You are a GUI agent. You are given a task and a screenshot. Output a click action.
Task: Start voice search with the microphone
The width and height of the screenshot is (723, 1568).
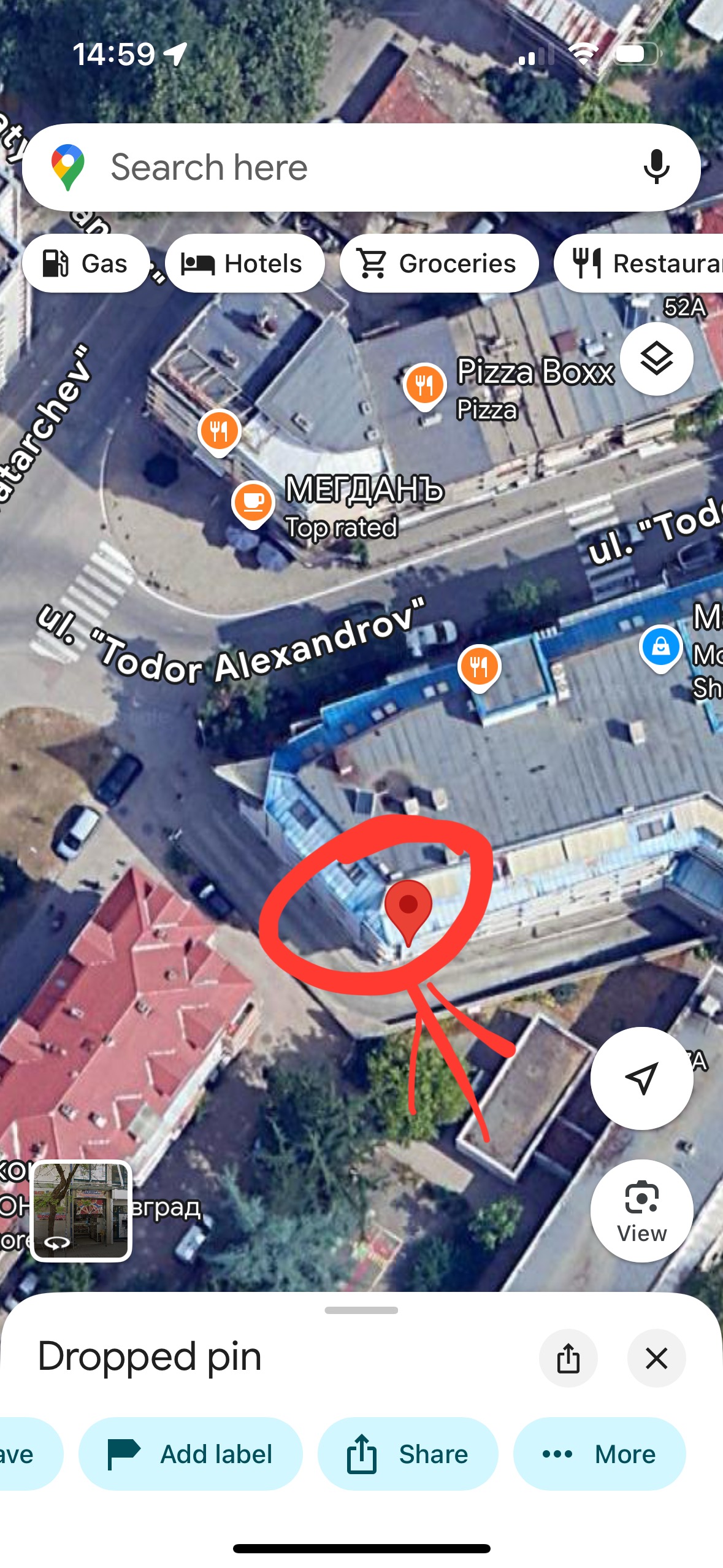point(656,167)
